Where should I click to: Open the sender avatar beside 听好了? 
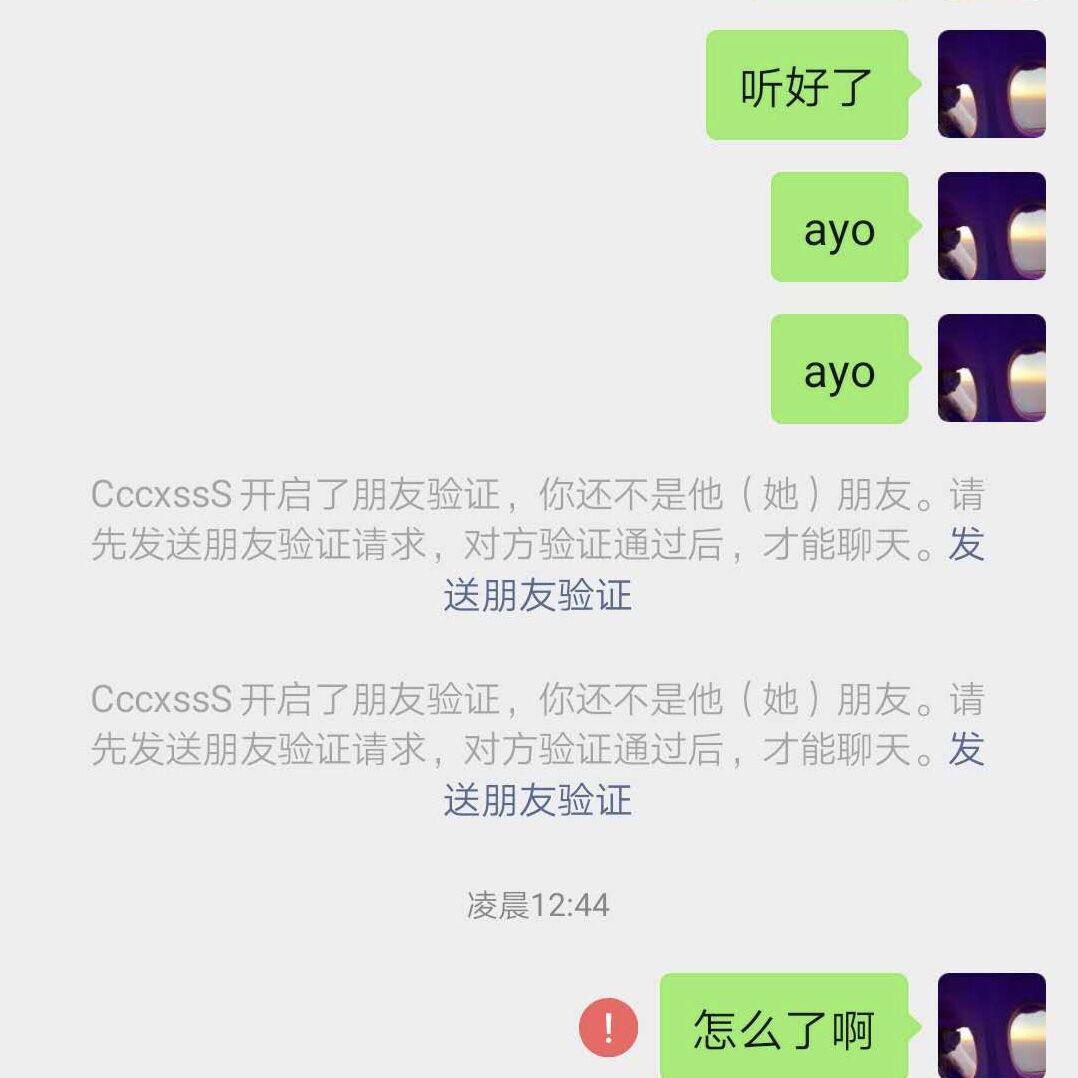(991, 84)
